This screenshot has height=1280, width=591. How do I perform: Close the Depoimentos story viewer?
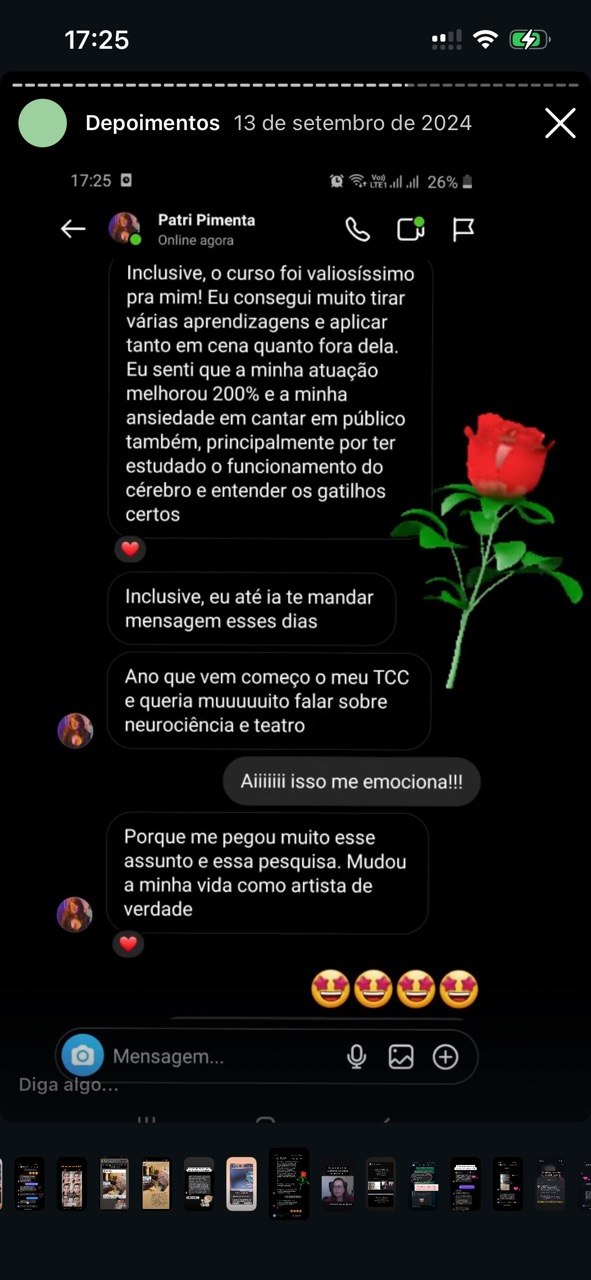click(560, 123)
